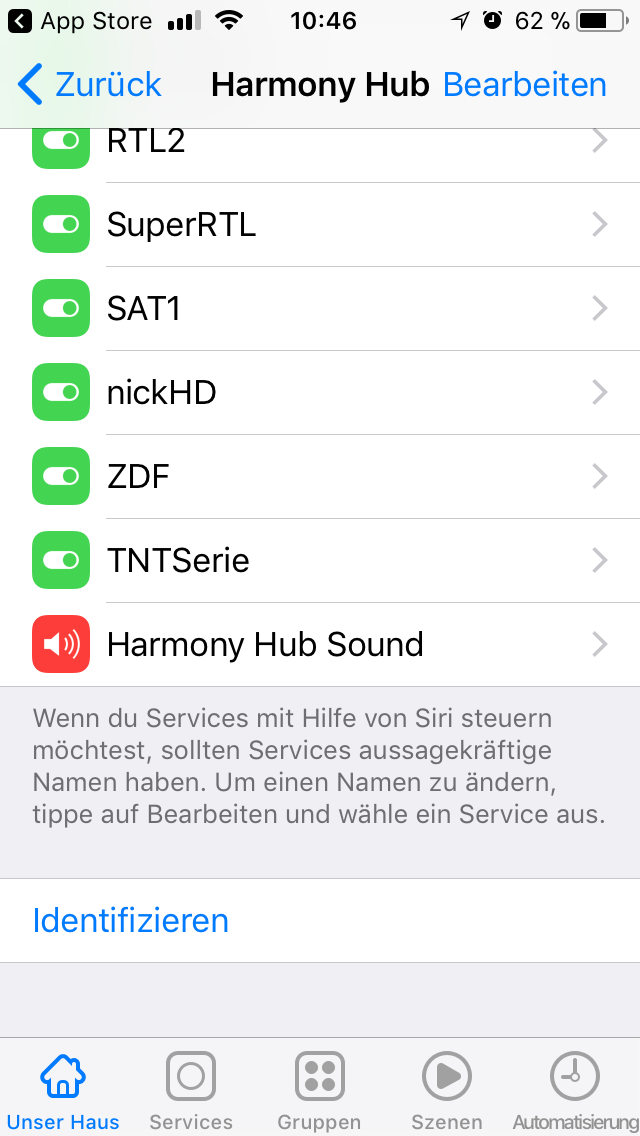
Task: Open nickHD service details
Action: point(320,393)
